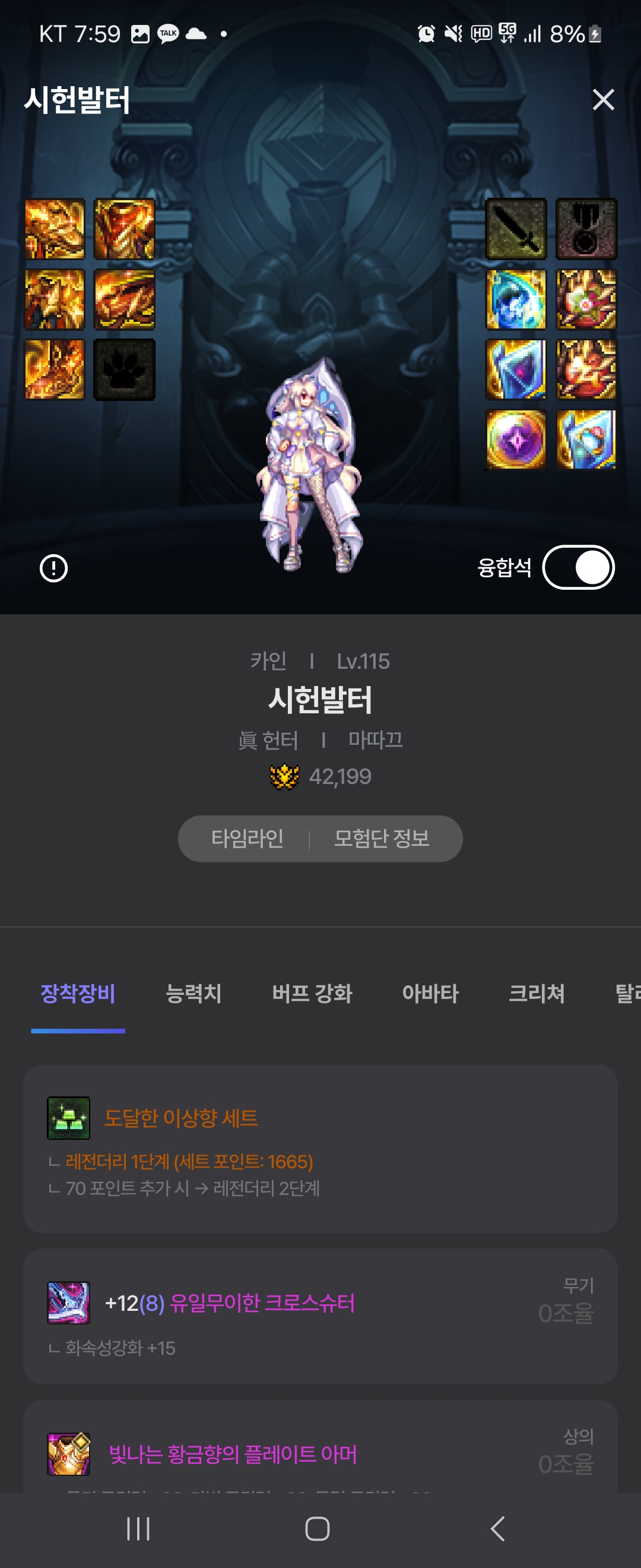Image resolution: width=641 pixels, height=1568 pixels.
Task: Open recent apps from navigation bar
Action: [138, 1528]
